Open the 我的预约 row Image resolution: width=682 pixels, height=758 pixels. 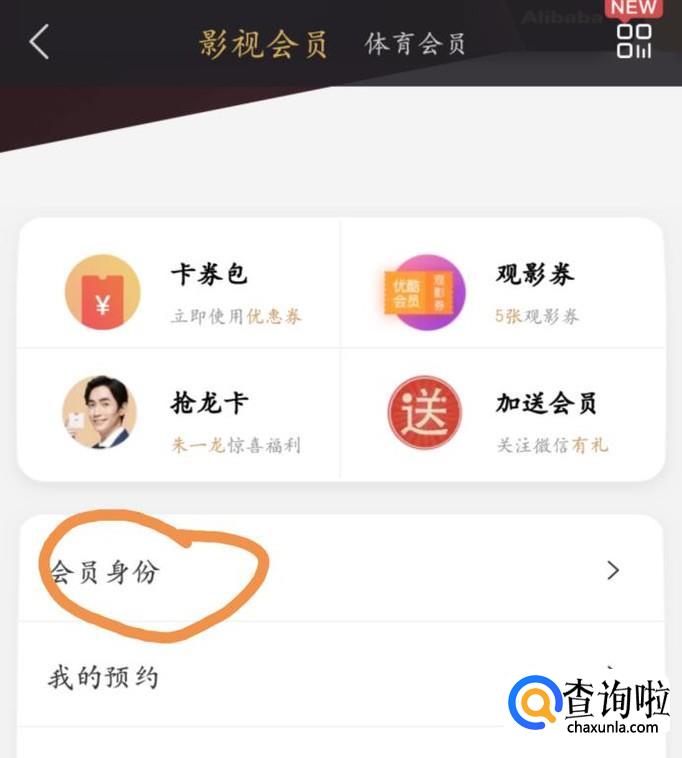pos(340,677)
